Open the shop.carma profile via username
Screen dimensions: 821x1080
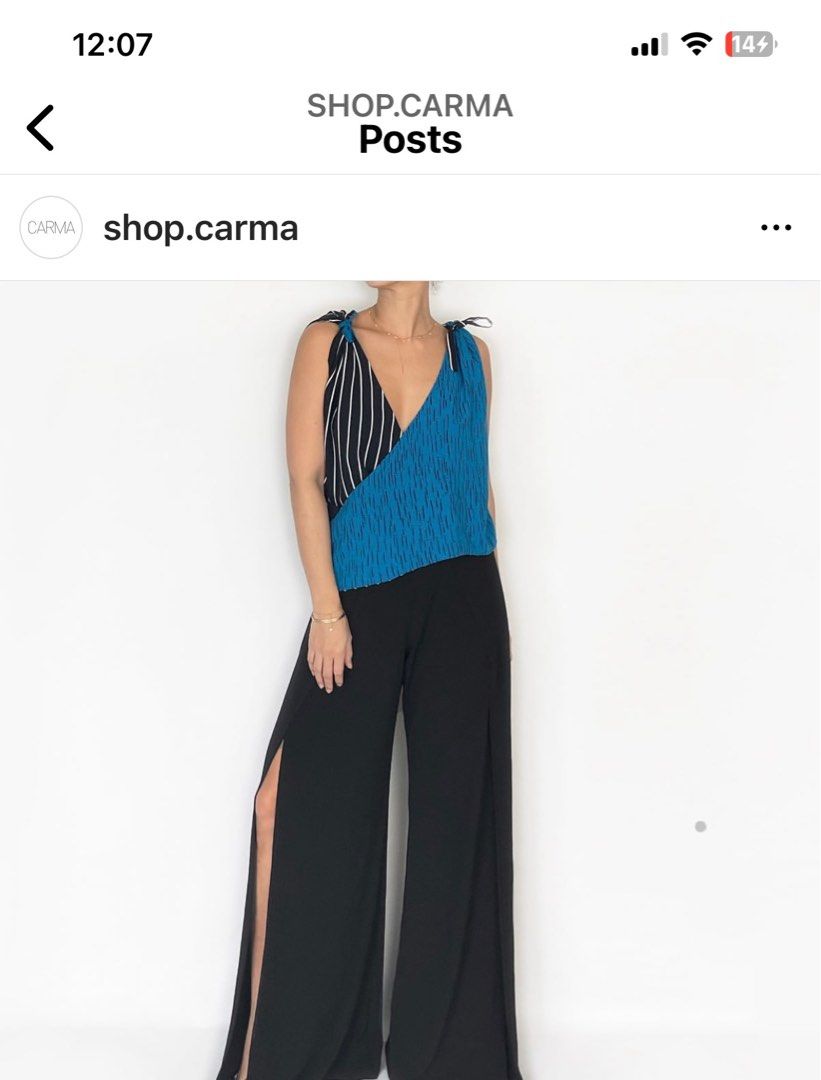199,227
